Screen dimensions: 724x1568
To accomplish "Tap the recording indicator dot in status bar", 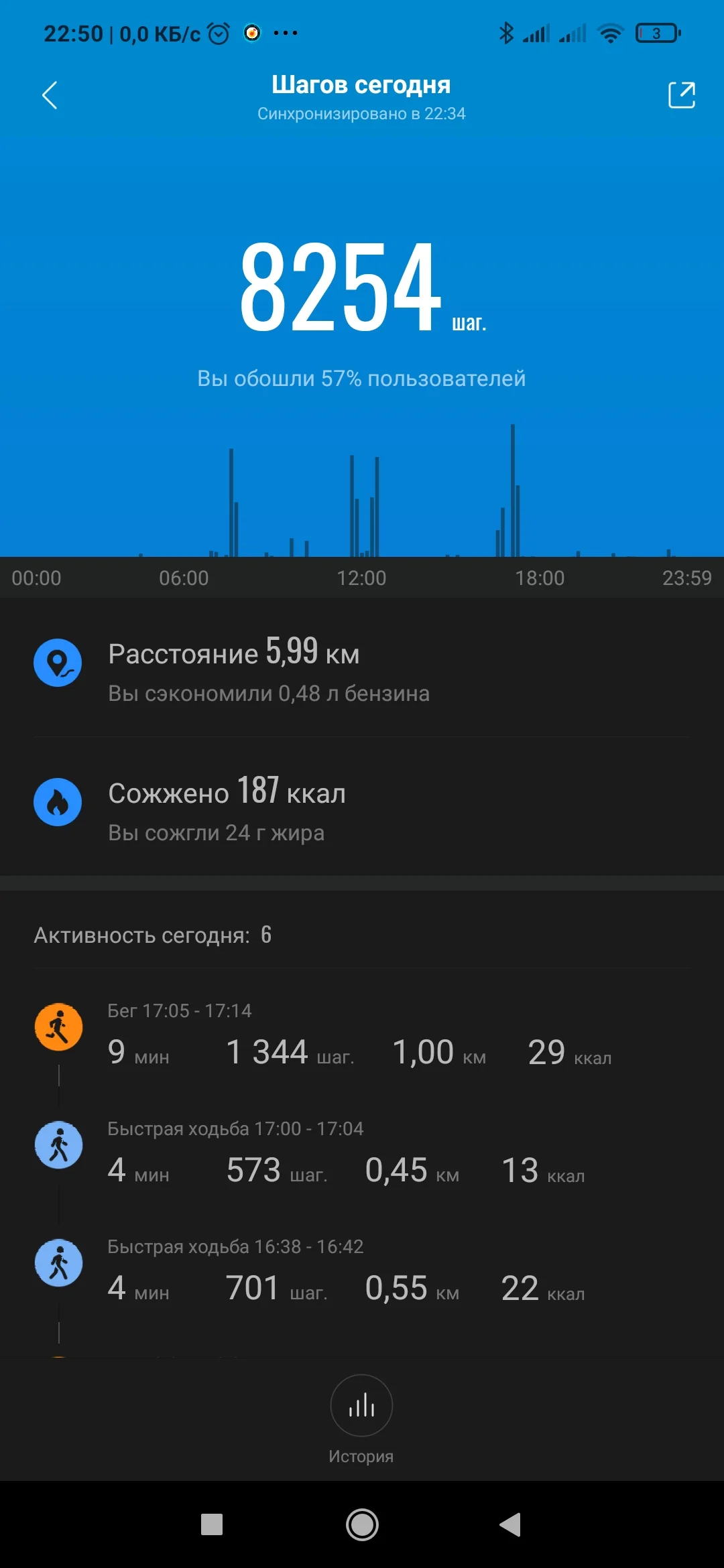I will click(253, 34).
